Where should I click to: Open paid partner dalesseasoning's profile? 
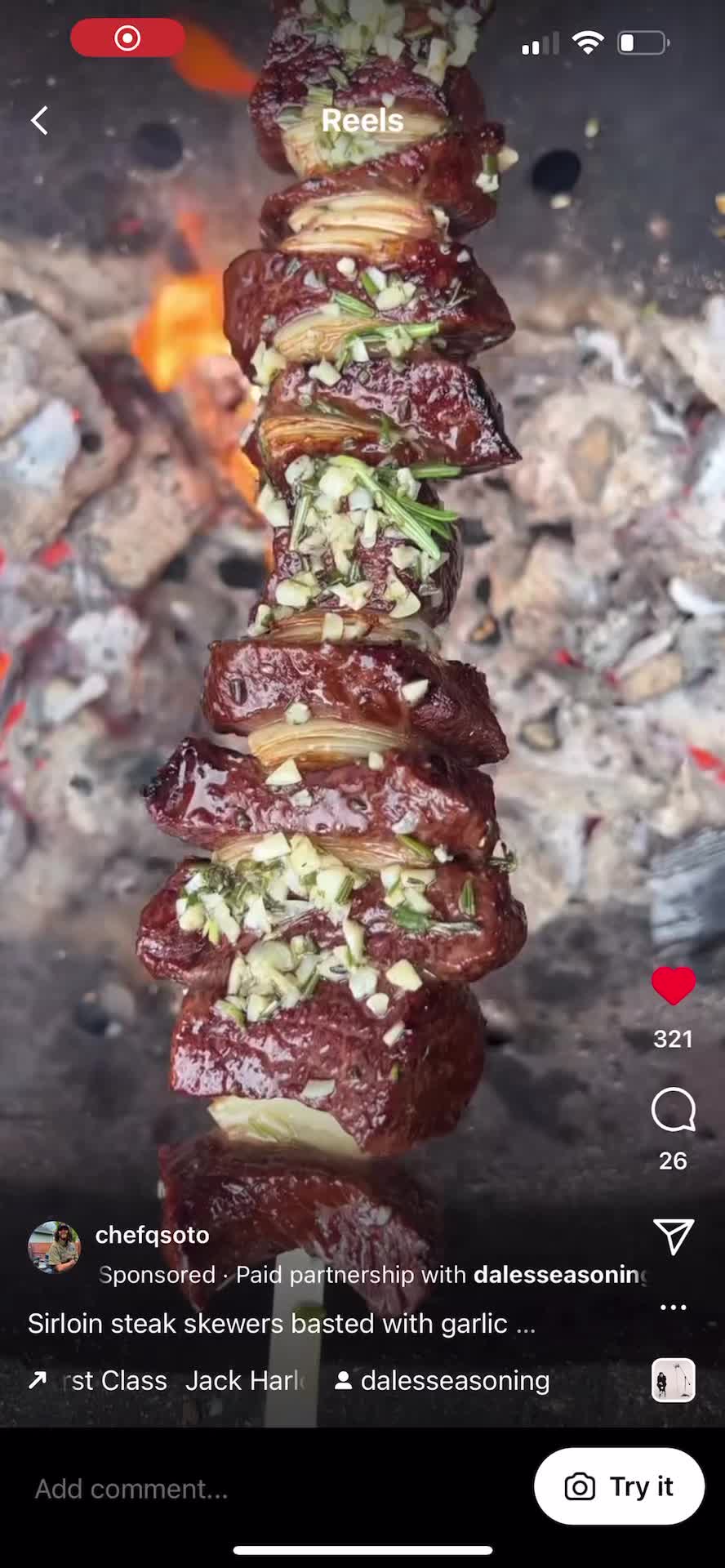point(560,1275)
